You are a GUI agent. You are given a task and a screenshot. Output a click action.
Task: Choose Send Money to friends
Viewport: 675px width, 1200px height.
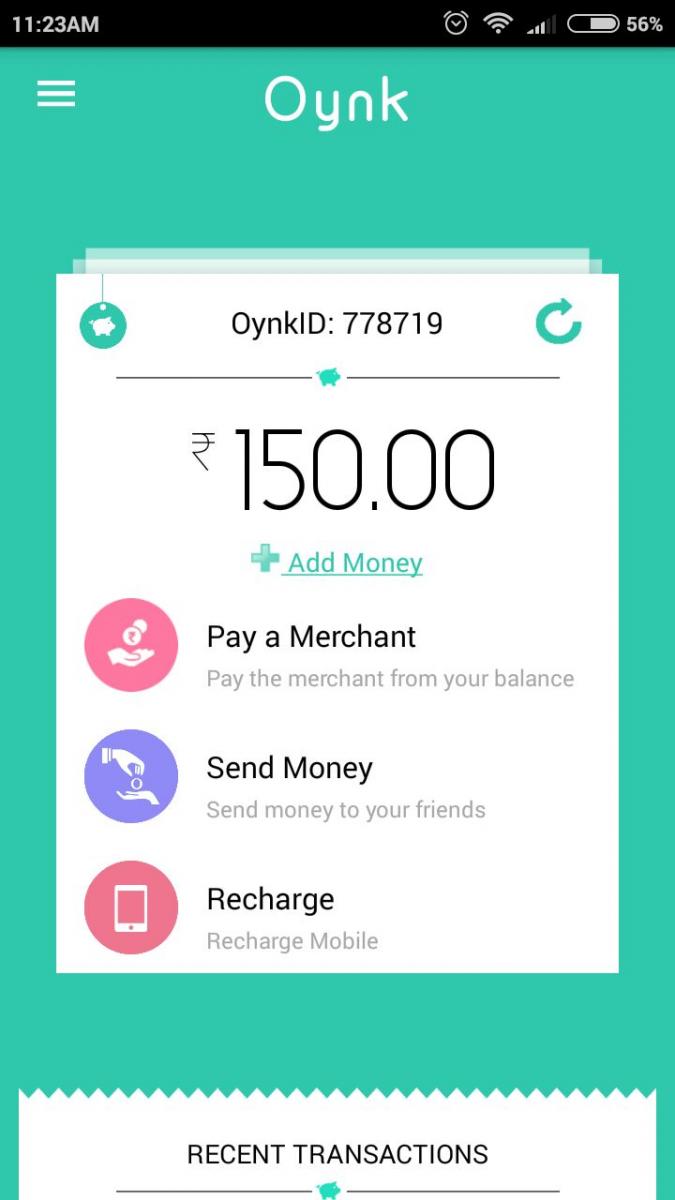[337, 777]
